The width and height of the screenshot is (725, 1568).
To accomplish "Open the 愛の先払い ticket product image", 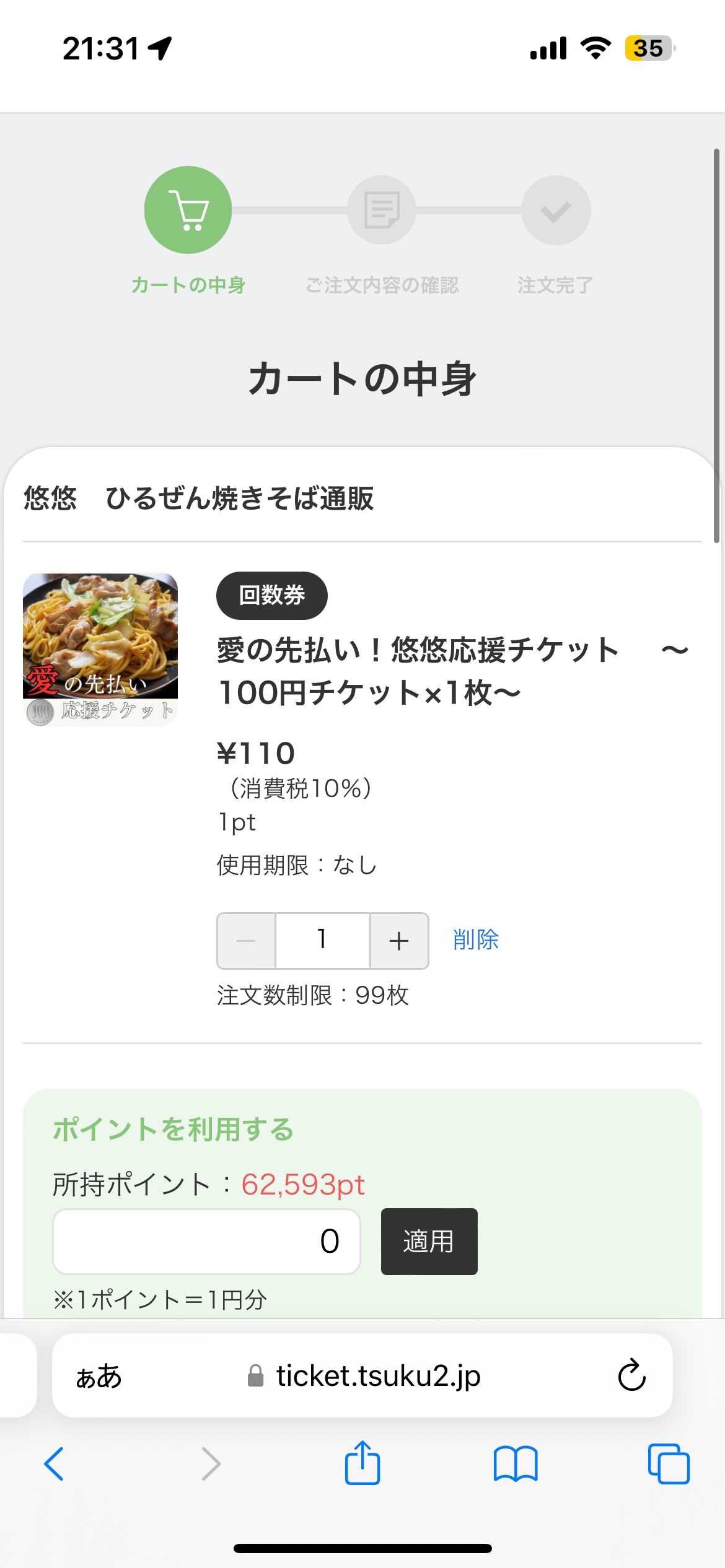I will click(x=100, y=649).
